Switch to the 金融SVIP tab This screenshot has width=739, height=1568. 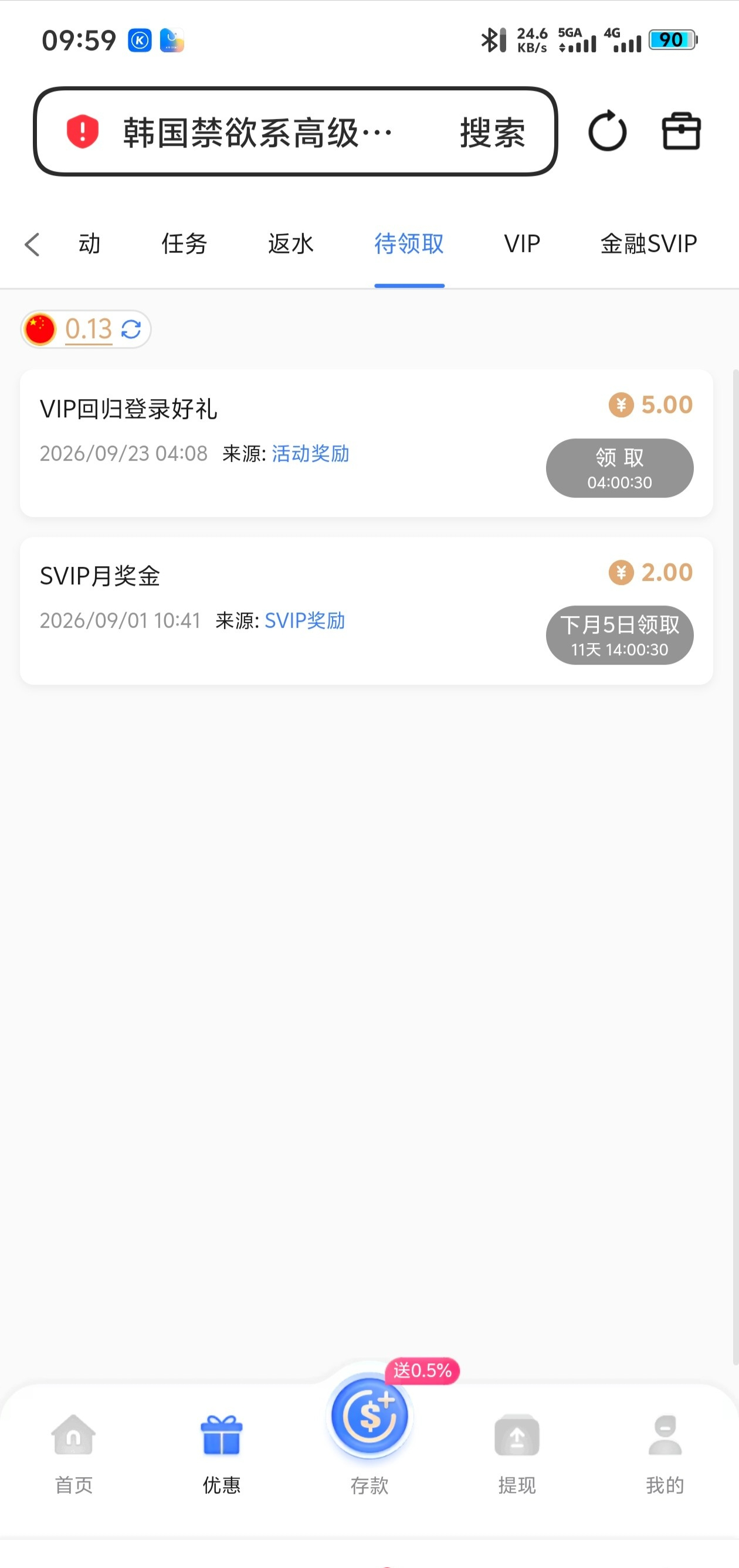coord(648,244)
